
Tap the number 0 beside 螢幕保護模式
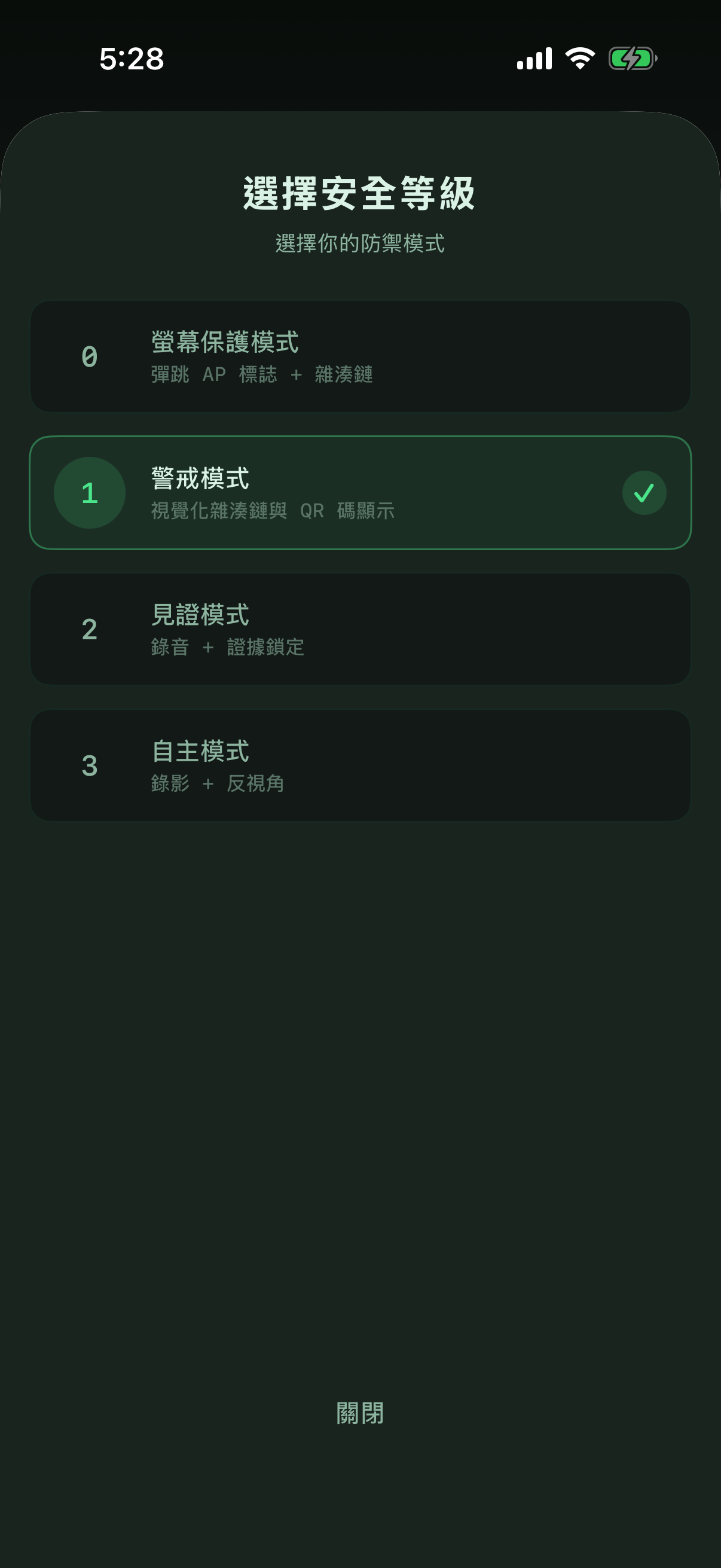[89, 357]
